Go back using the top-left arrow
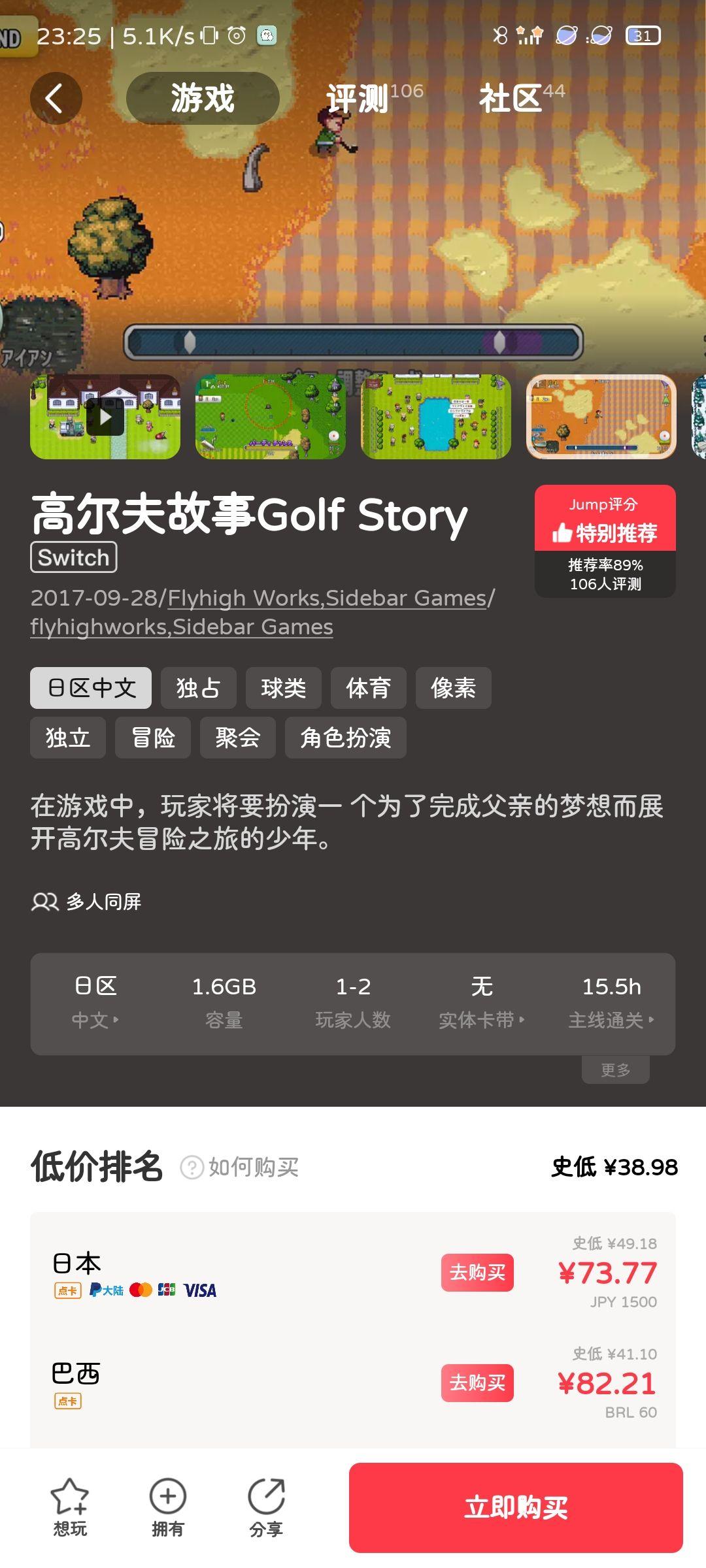The image size is (706, 1568). pos(56,99)
